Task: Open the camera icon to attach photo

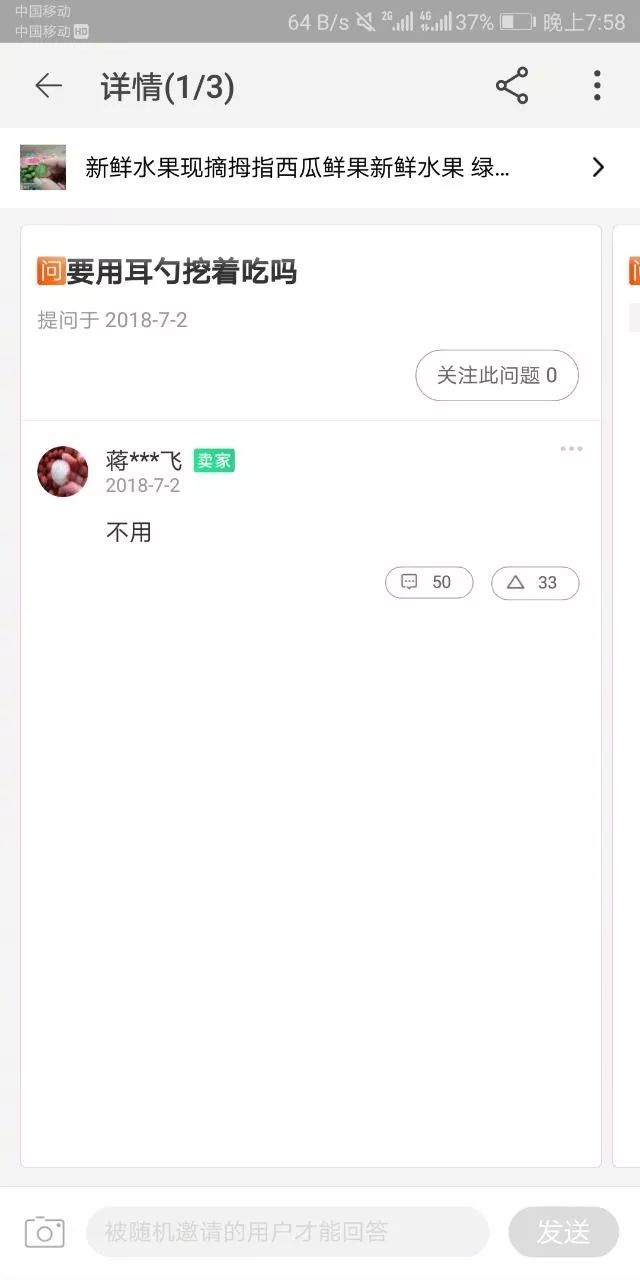Action: click(x=45, y=1232)
